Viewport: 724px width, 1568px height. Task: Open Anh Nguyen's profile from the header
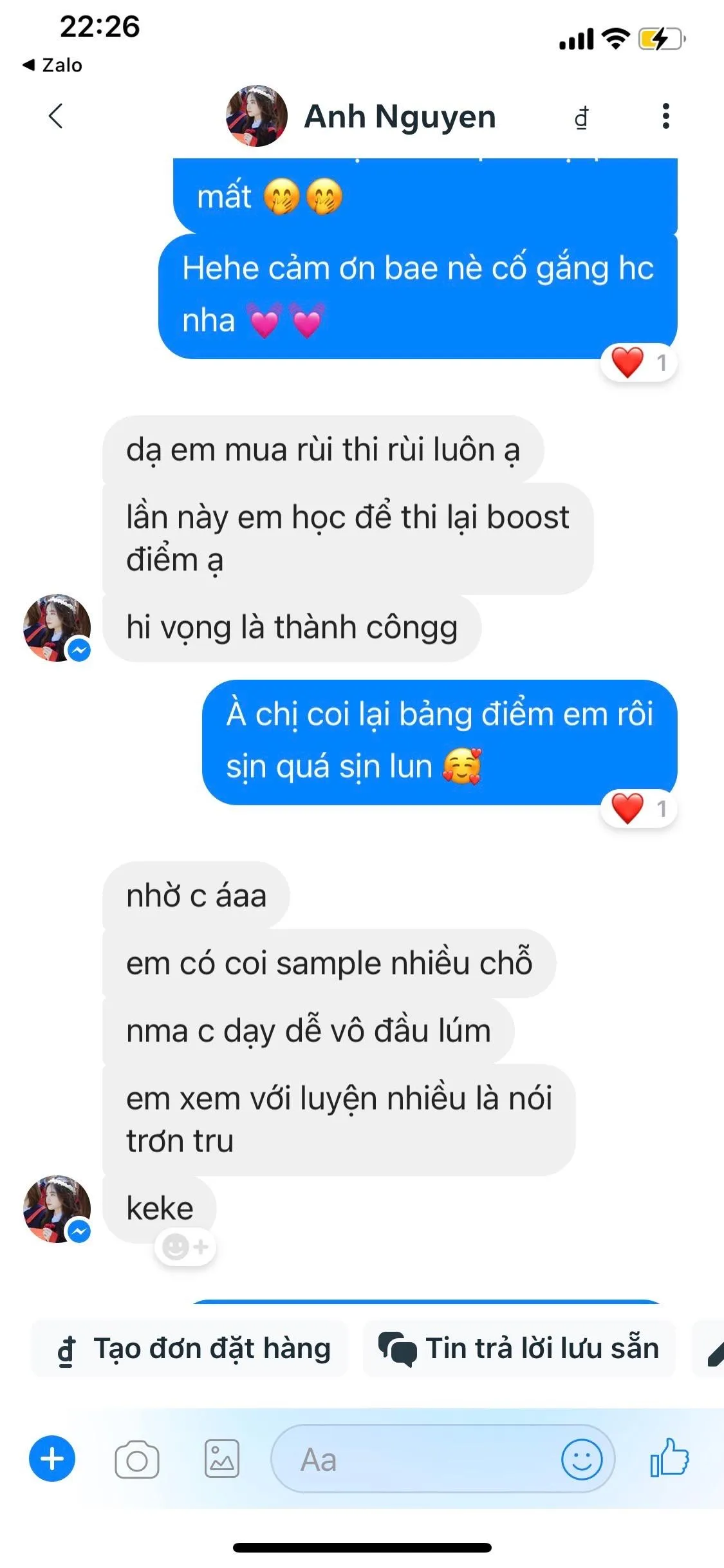coord(360,116)
